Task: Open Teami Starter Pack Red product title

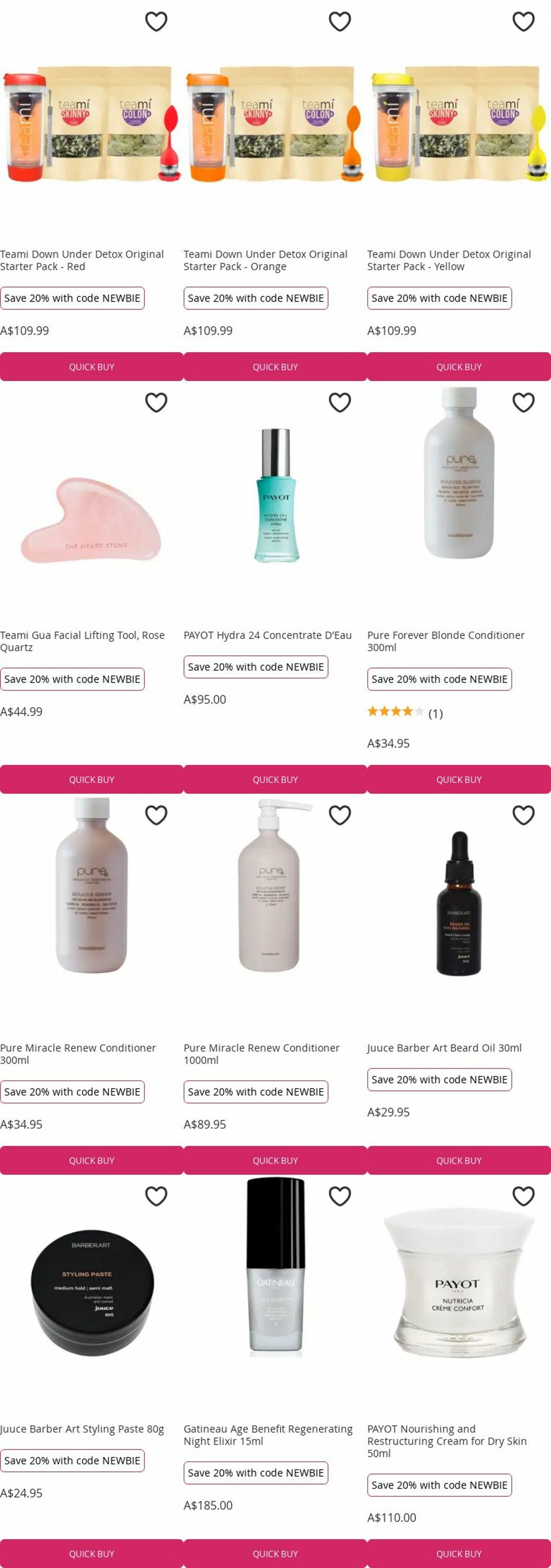Action: (82, 260)
